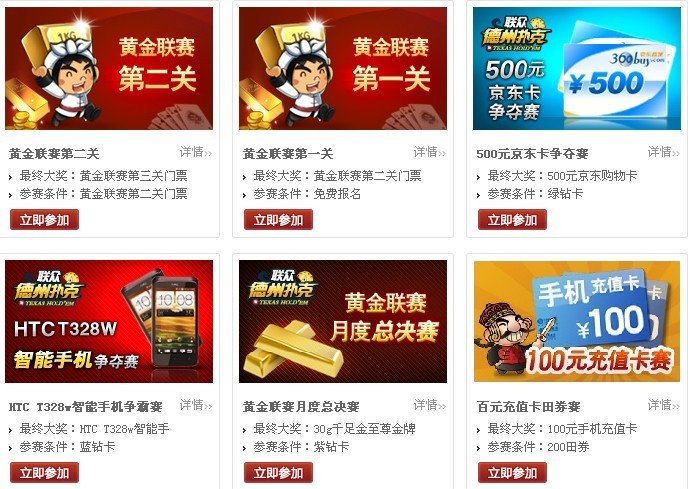Viewport: 692px width, 489px height.
Task: Open the 500元京东卡争夺赛 banner image
Action: click(x=577, y=68)
